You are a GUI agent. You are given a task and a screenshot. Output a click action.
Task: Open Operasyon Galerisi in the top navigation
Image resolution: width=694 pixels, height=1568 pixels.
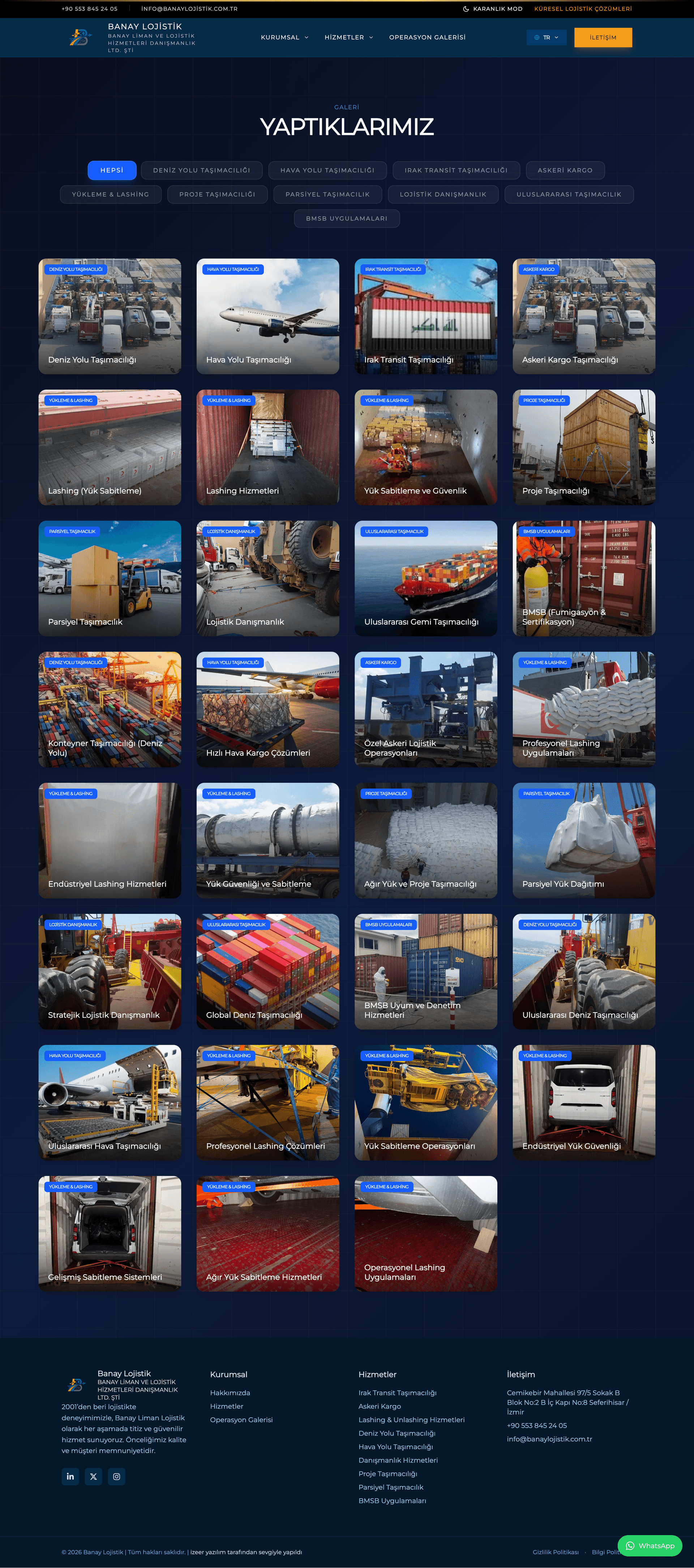[427, 37]
